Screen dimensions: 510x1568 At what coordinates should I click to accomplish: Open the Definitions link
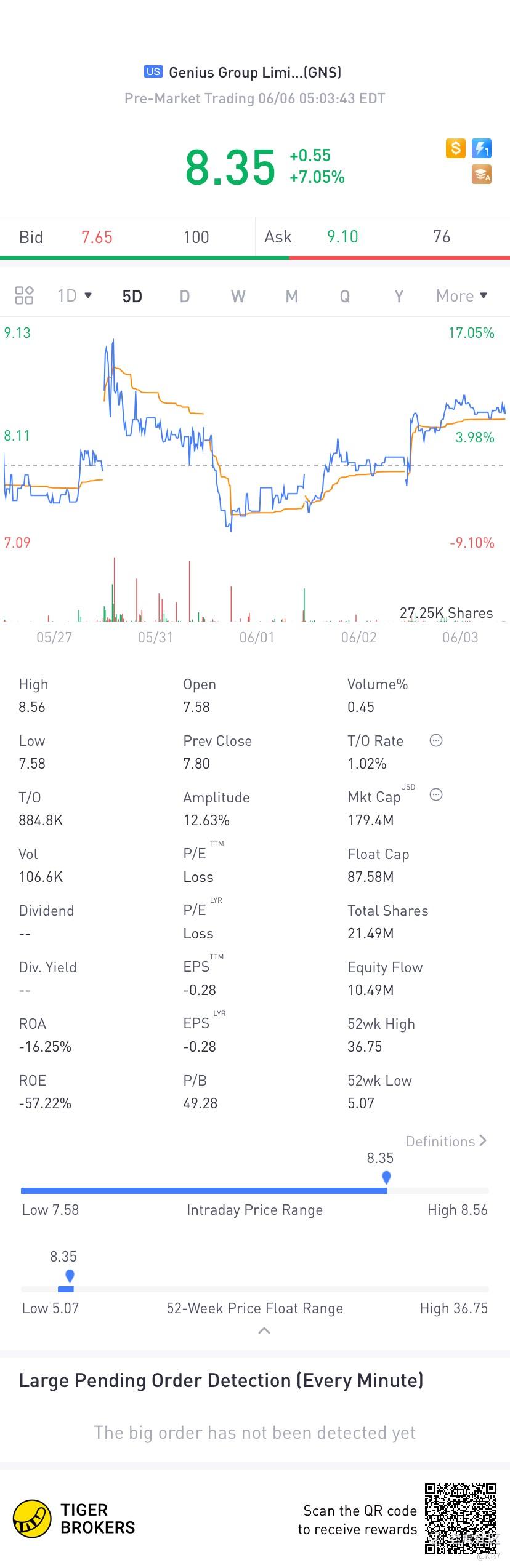(x=446, y=1142)
